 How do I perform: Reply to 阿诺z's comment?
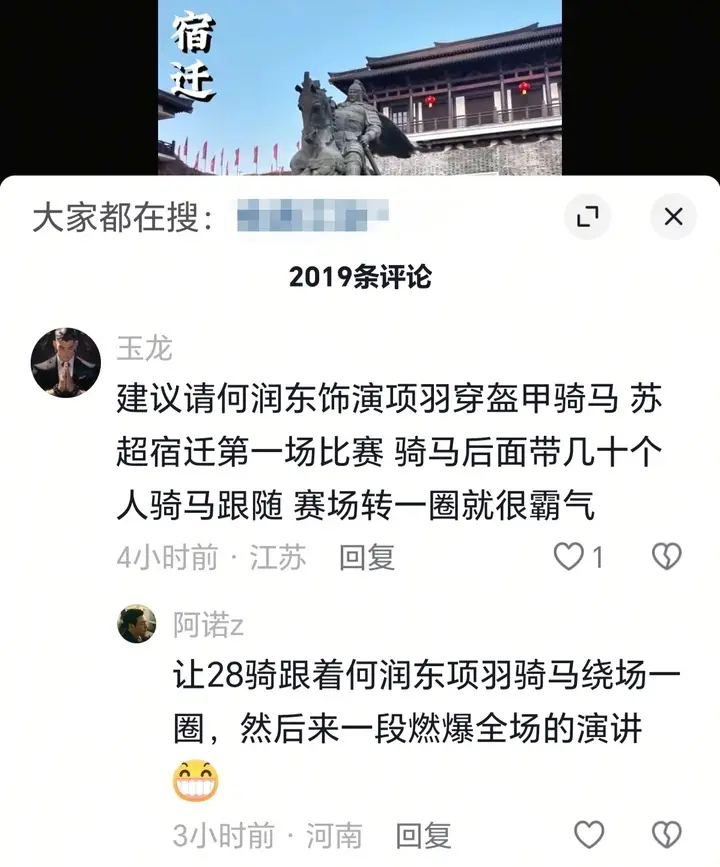click(423, 835)
